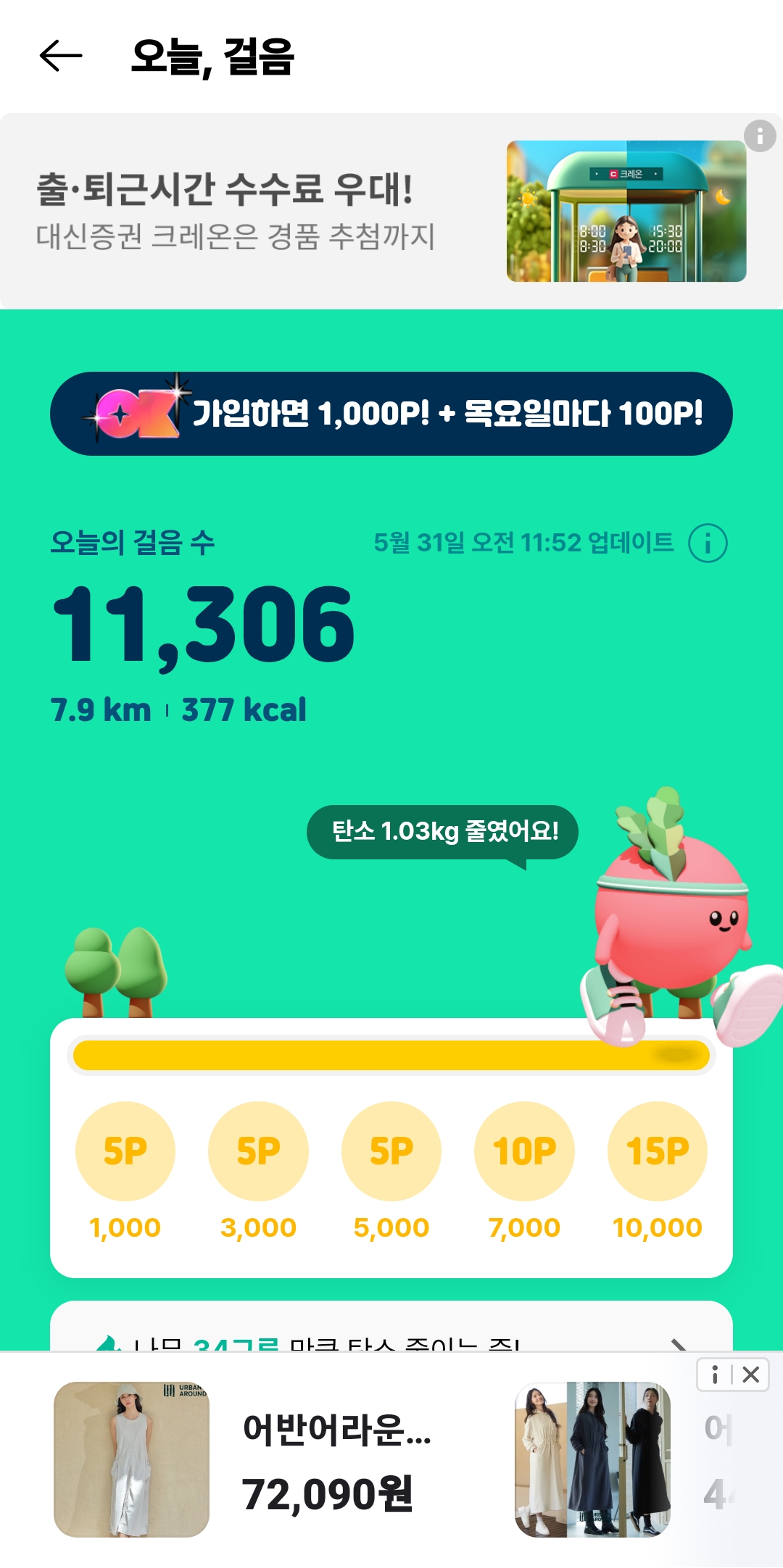
Task: Claim the 5P reward for 5,000 steps
Action: click(x=391, y=1151)
